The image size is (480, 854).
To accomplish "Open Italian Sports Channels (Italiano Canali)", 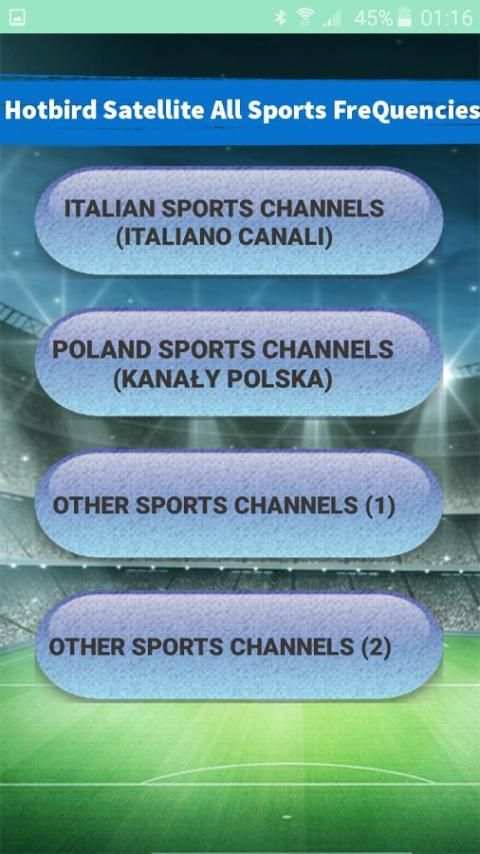I will (x=239, y=221).
